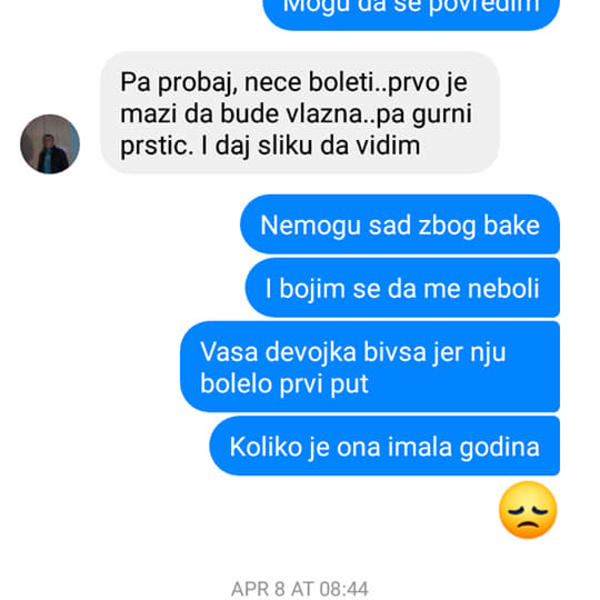Open the sender's profile from the avatar
Screen dimensions: 600x600
point(49,143)
